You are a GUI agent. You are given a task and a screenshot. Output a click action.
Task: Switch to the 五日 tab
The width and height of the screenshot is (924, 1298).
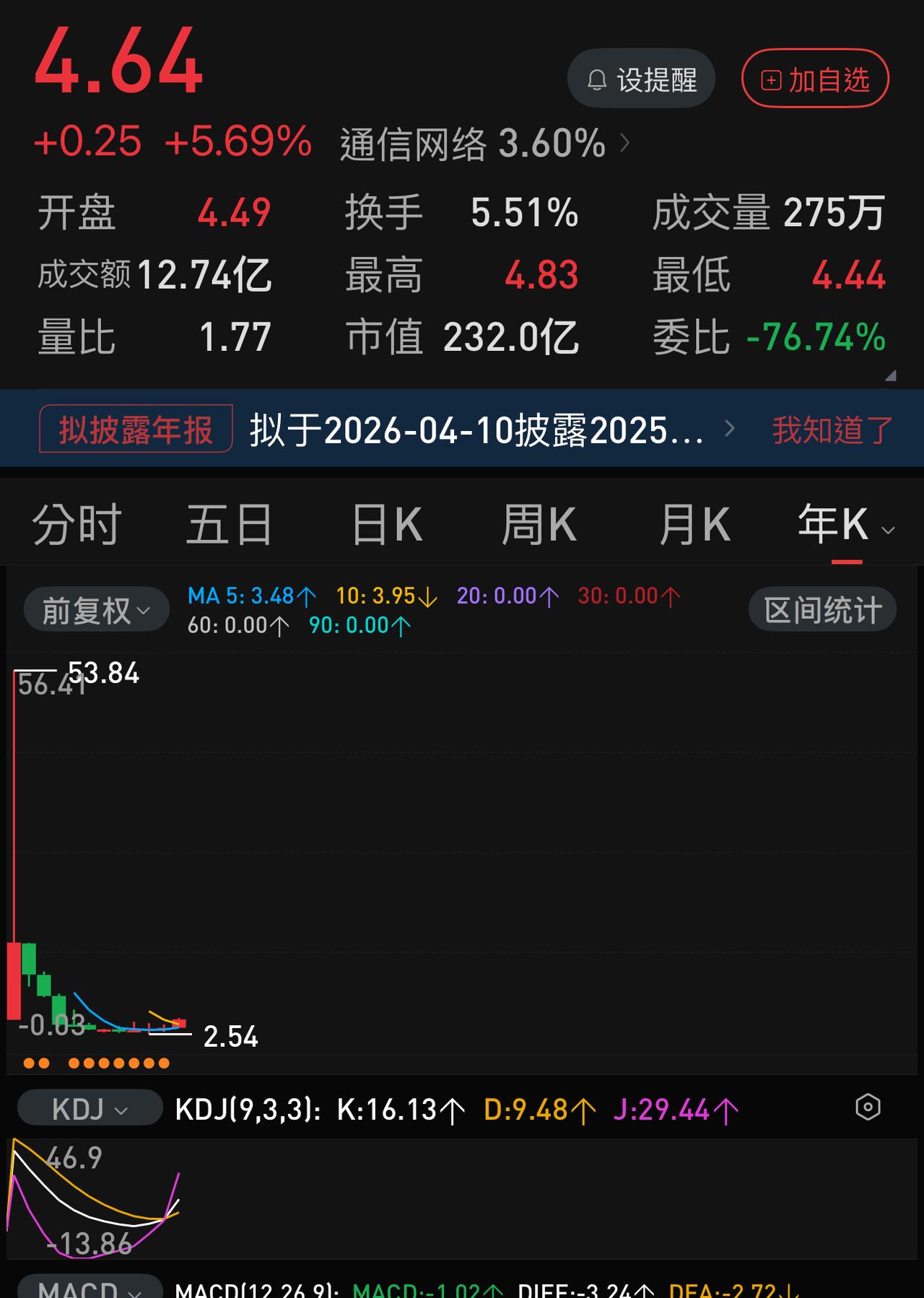pos(229,522)
